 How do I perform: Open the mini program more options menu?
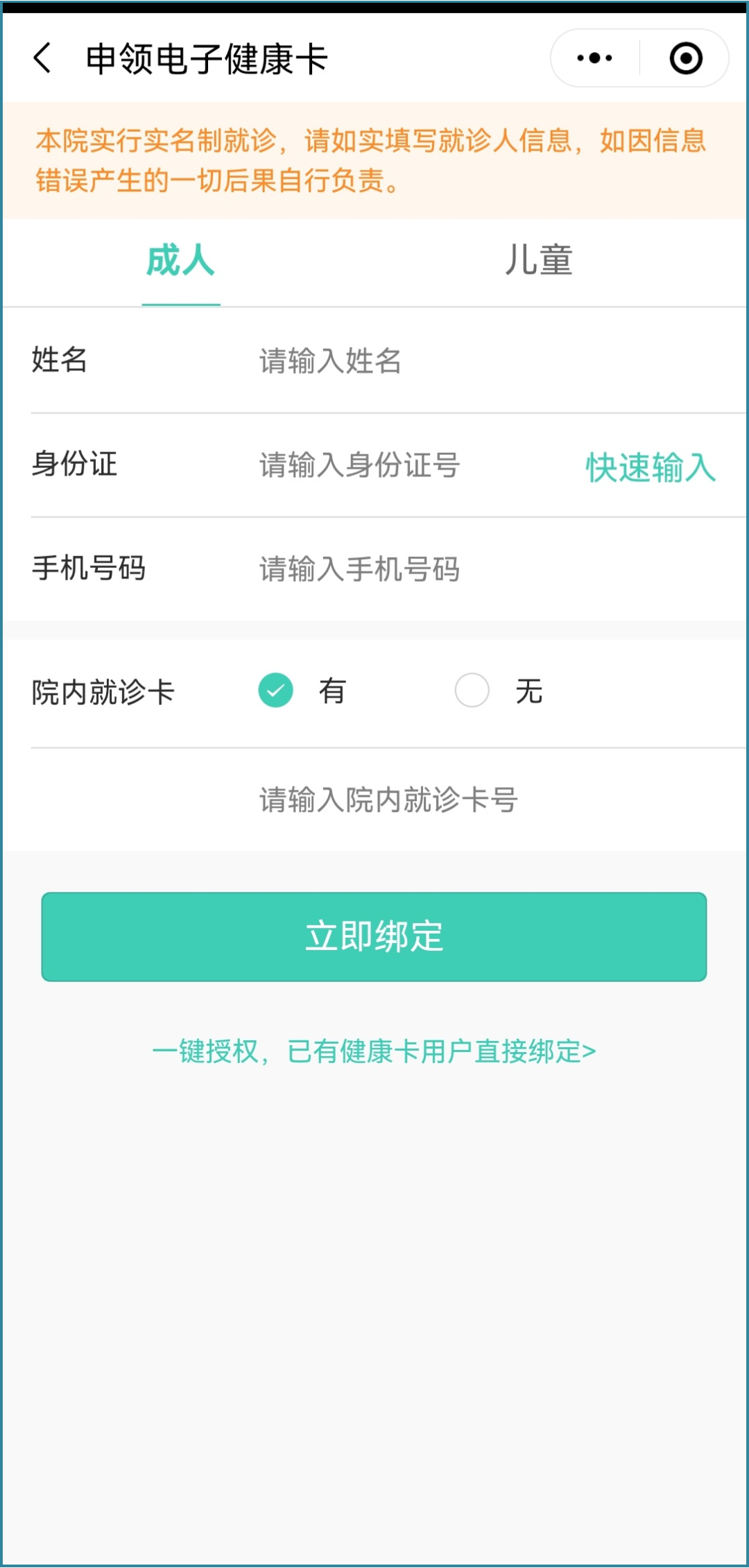[x=594, y=58]
